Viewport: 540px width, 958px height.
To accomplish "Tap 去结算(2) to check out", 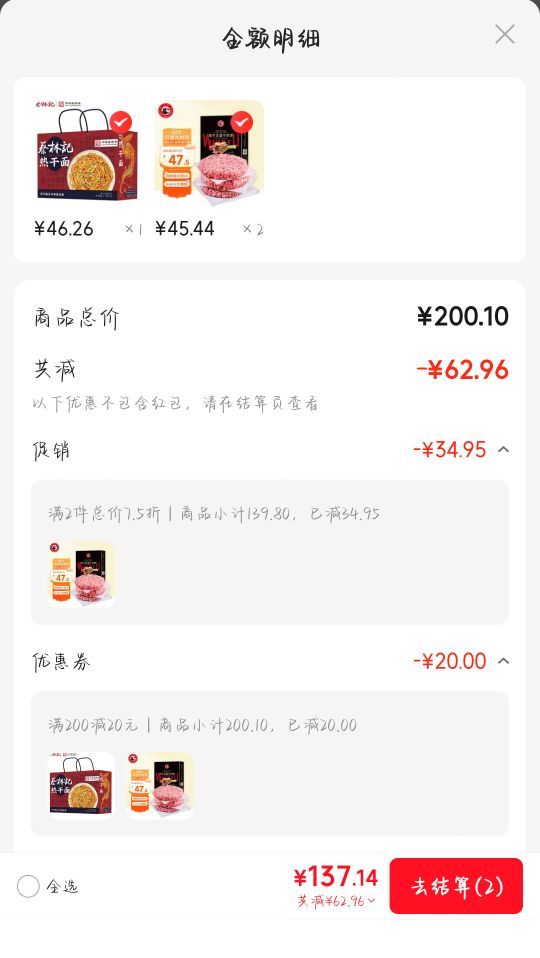I will pos(456,886).
